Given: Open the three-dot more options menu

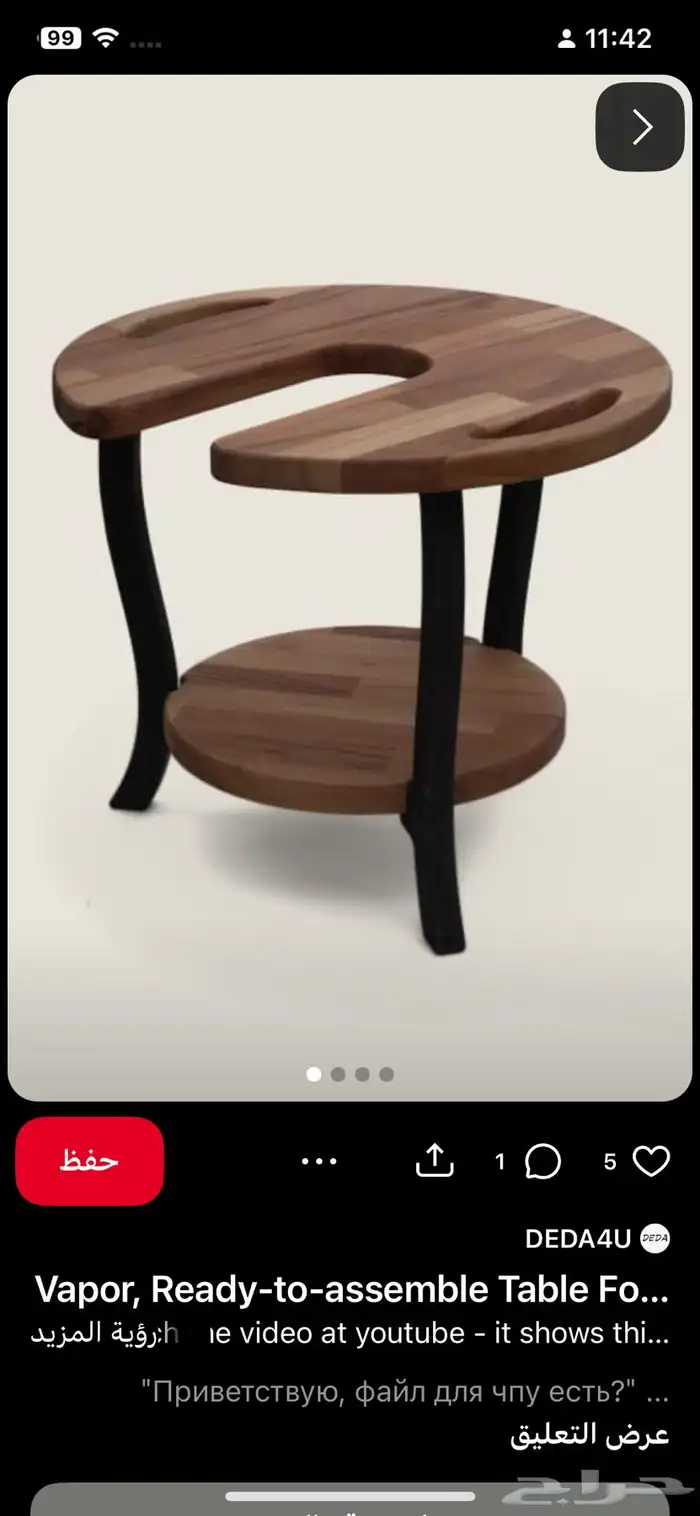Looking at the screenshot, I should click(319, 1161).
